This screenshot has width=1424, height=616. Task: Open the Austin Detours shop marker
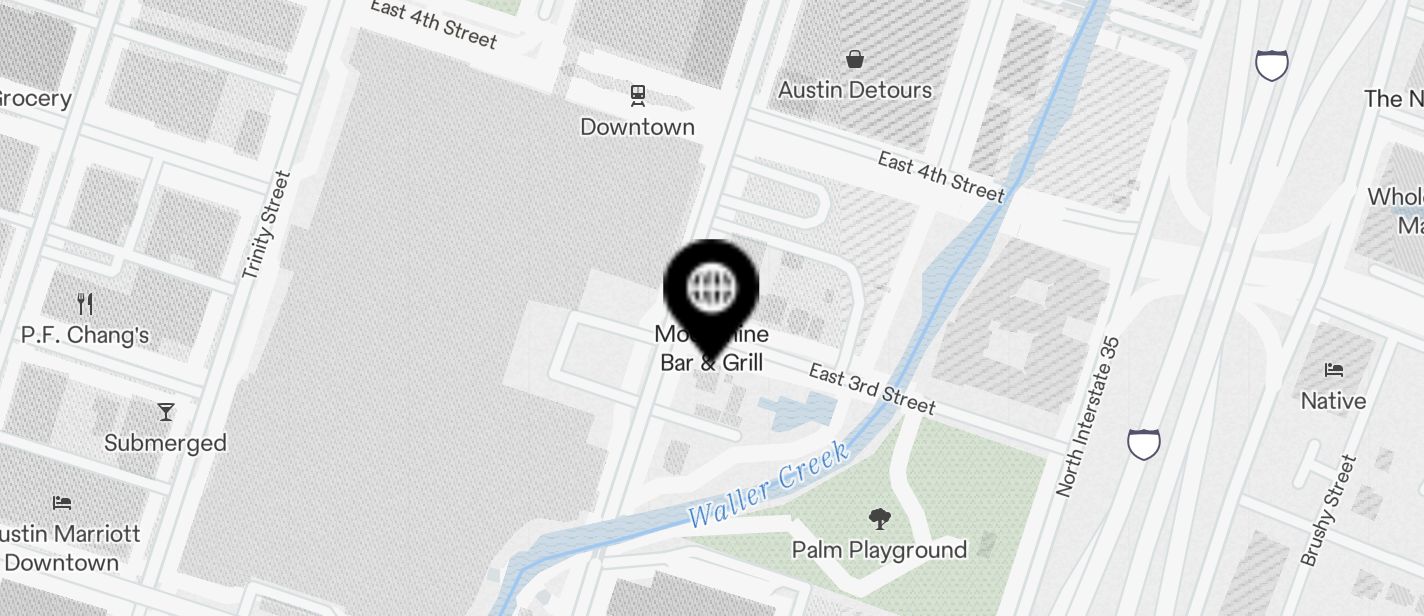pos(854,59)
